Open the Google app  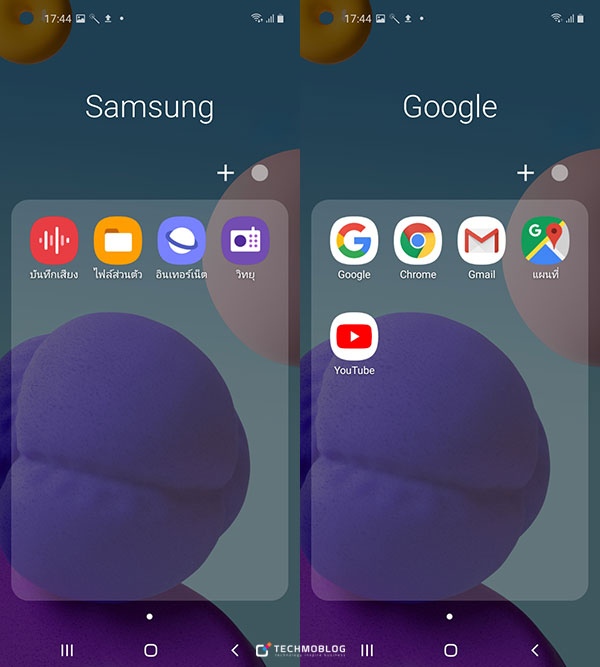[354, 241]
